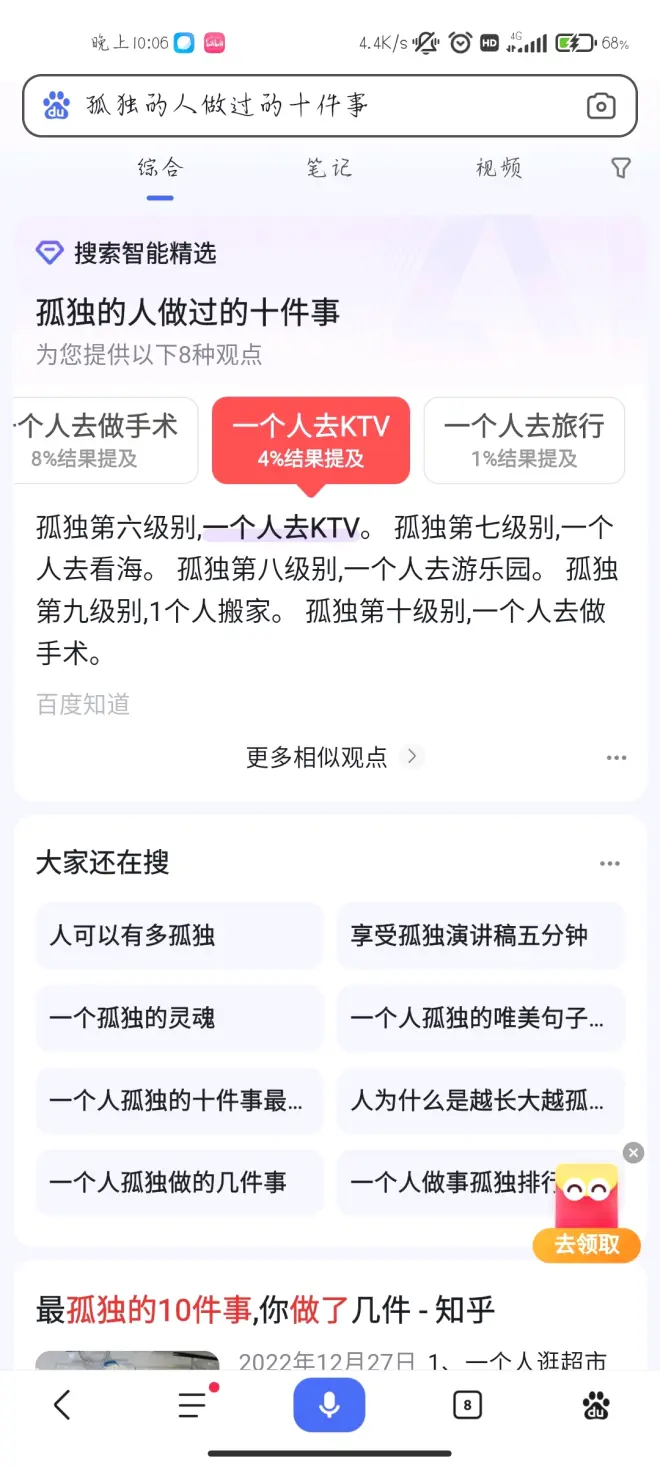
Task: Open camera image search
Action: [x=600, y=106]
